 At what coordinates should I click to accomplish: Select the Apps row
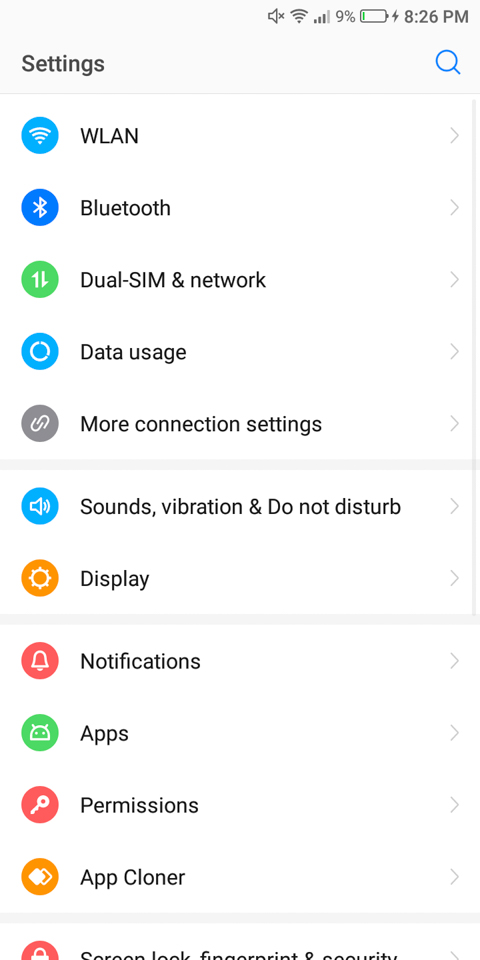(x=240, y=733)
